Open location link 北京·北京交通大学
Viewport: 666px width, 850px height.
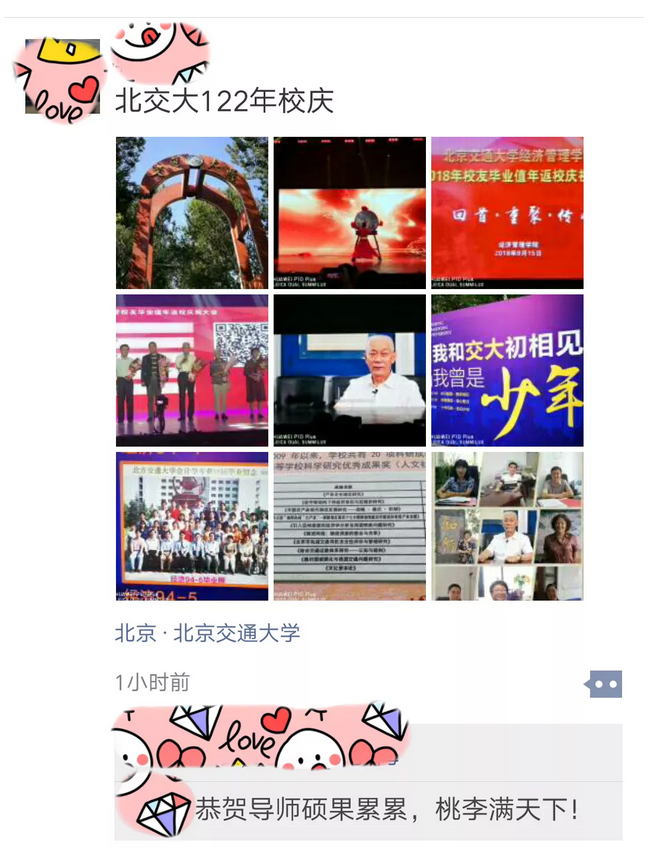pos(207,633)
